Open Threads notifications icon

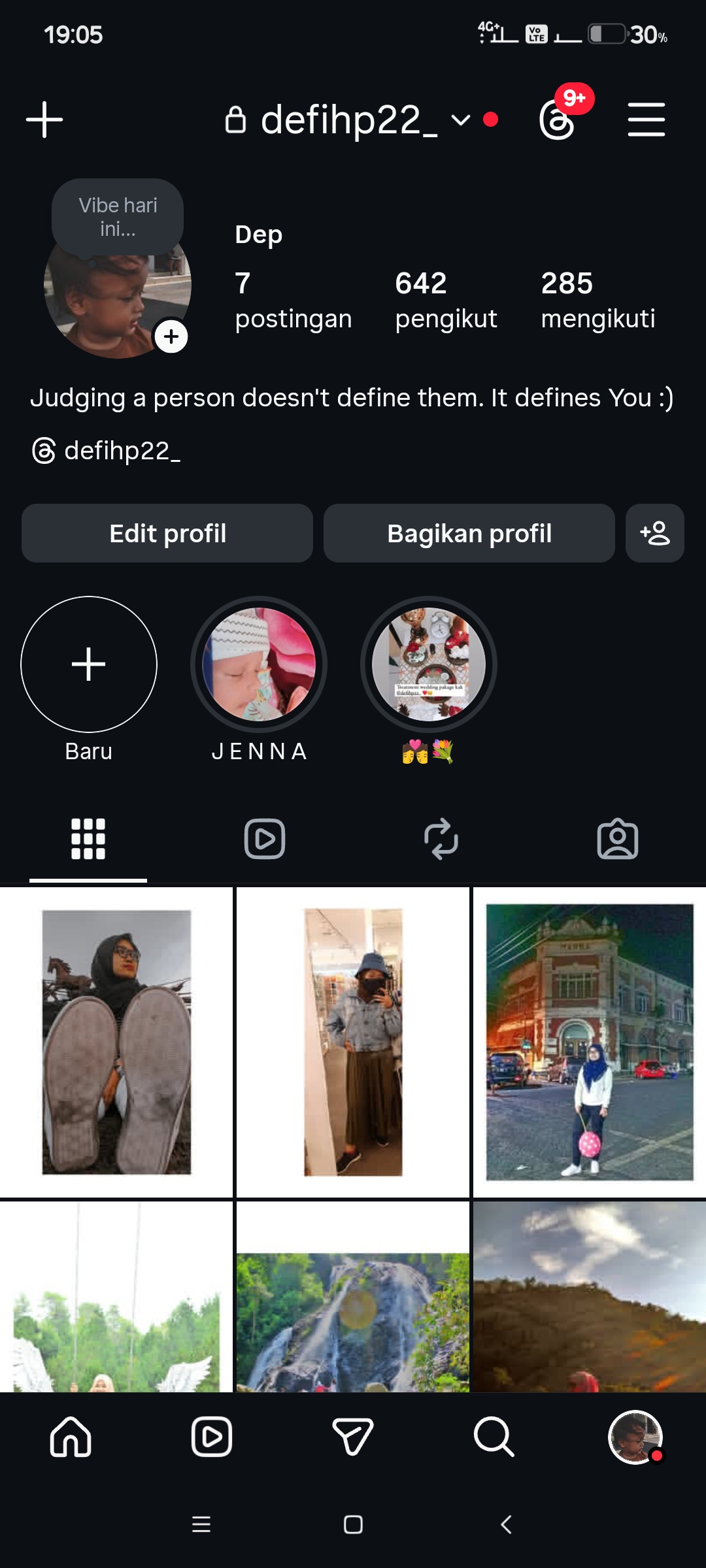pos(558,120)
